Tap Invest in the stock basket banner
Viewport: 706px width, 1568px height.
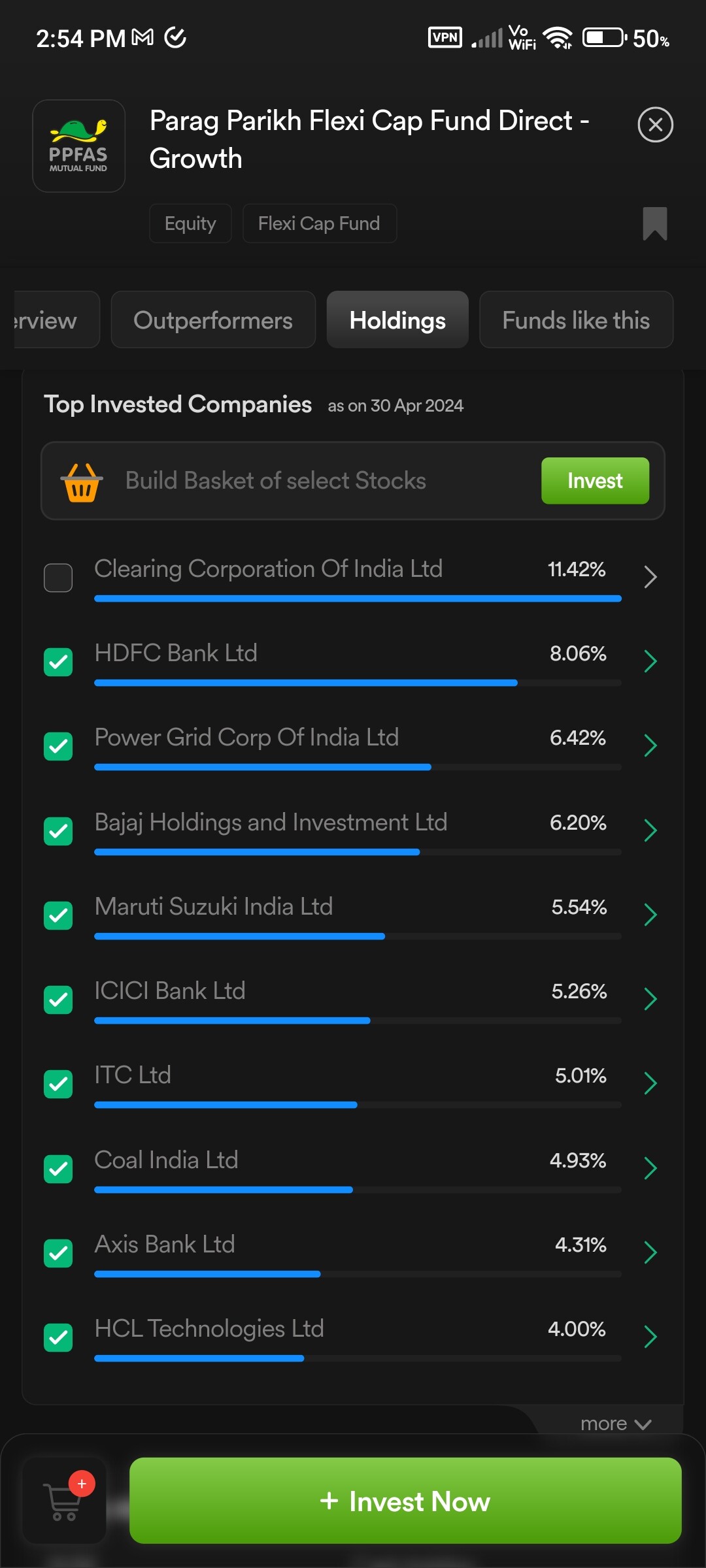click(x=595, y=481)
